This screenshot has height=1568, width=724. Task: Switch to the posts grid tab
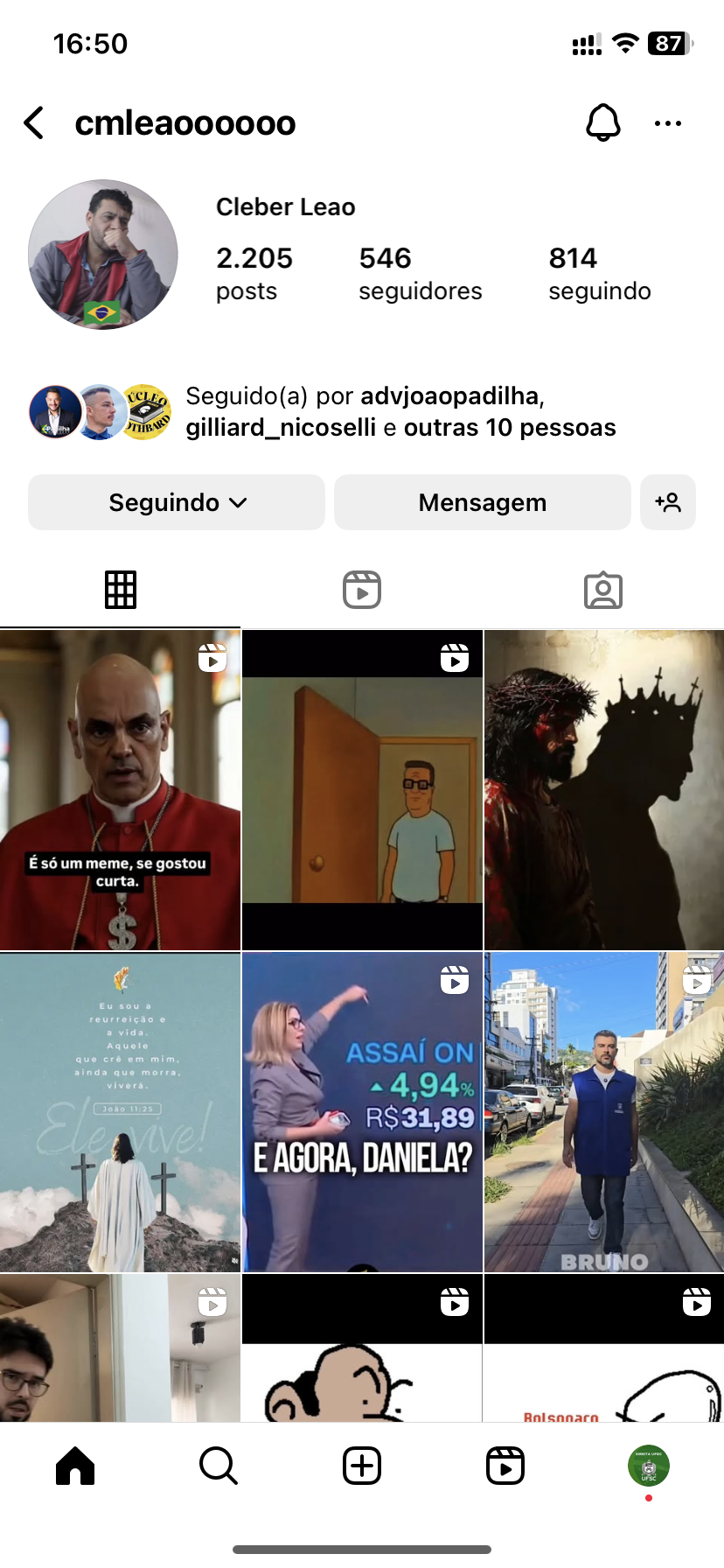pos(121,590)
